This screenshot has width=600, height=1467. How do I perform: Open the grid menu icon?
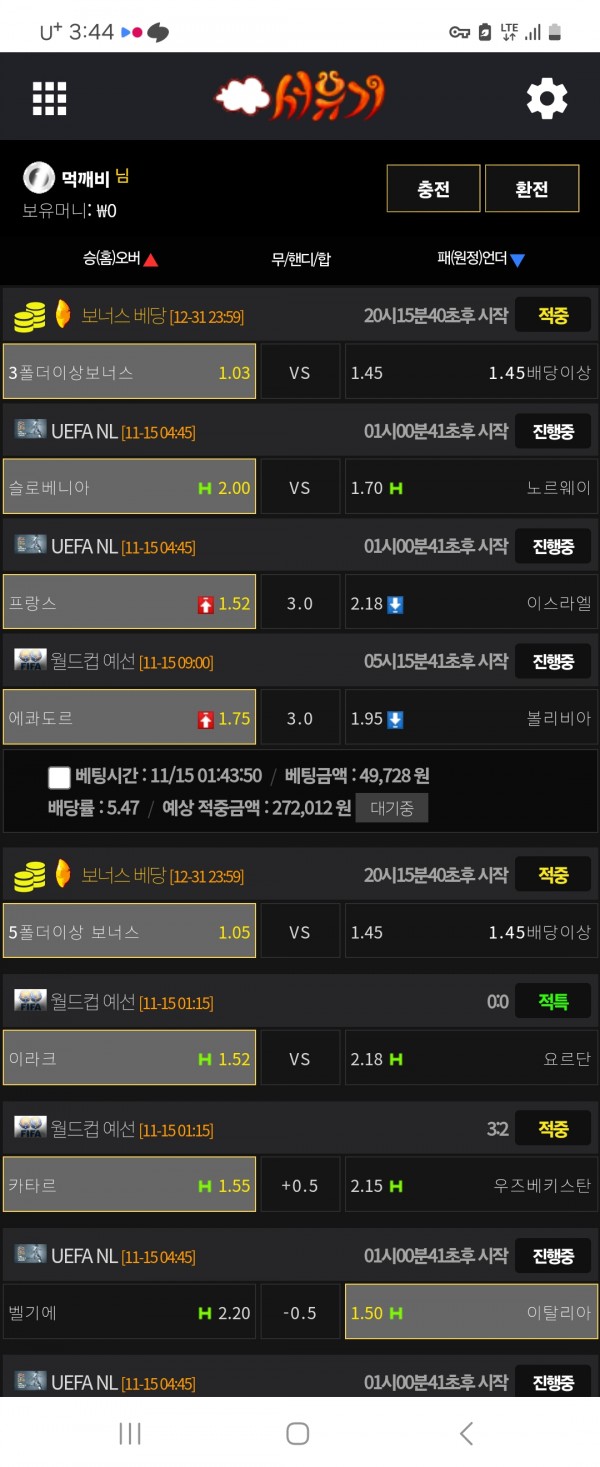point(49,98)
